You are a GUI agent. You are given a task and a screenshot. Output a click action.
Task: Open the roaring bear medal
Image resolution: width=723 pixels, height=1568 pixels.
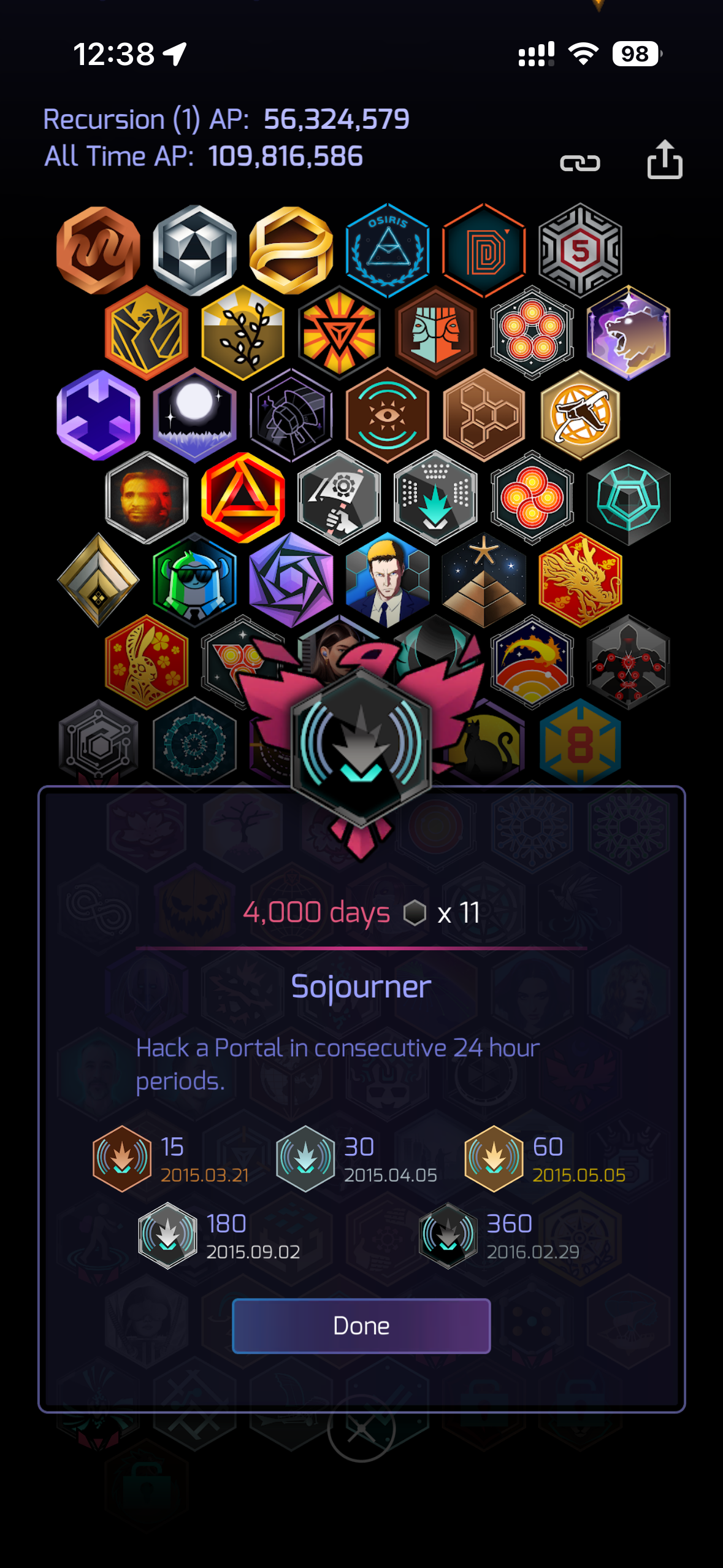(x=628, y=332)
